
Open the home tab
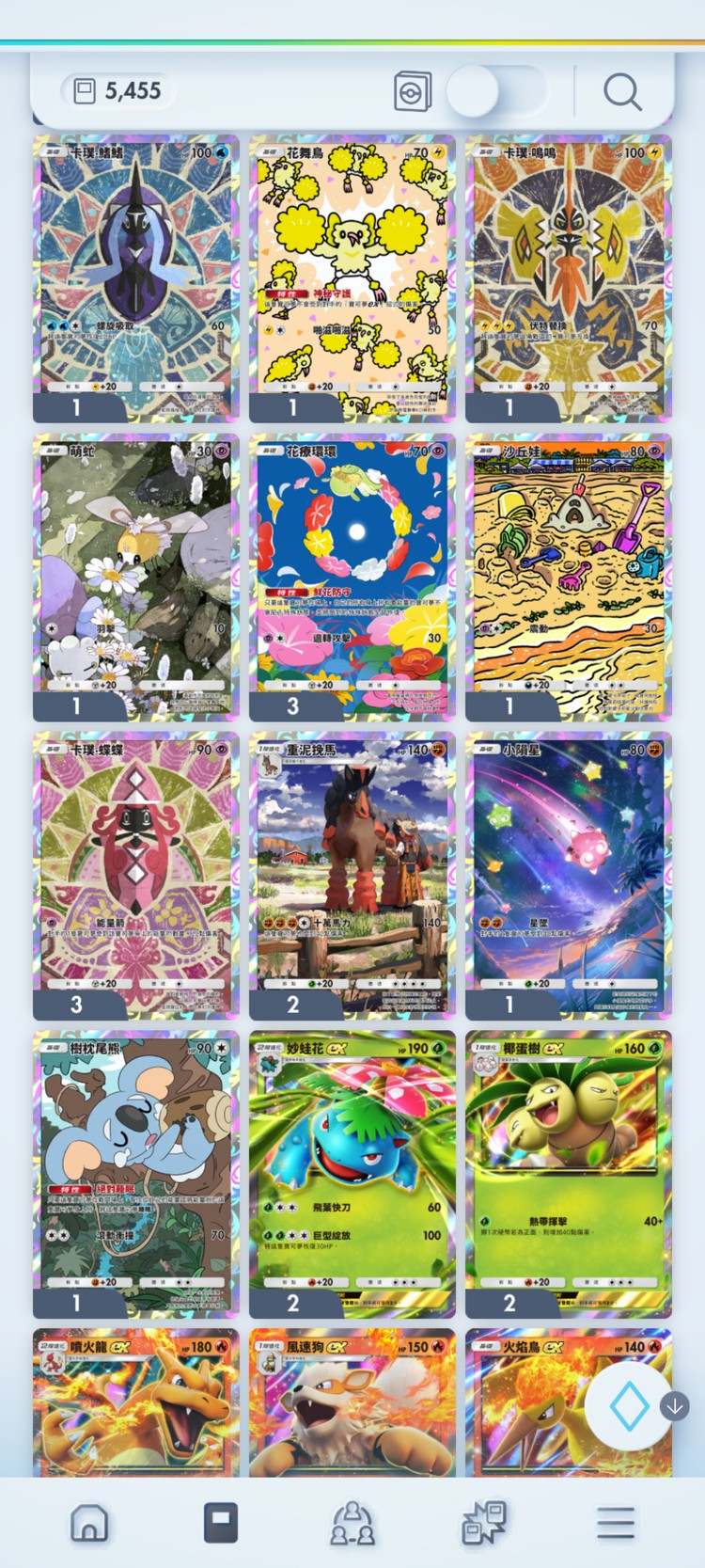click(89, 1522)
